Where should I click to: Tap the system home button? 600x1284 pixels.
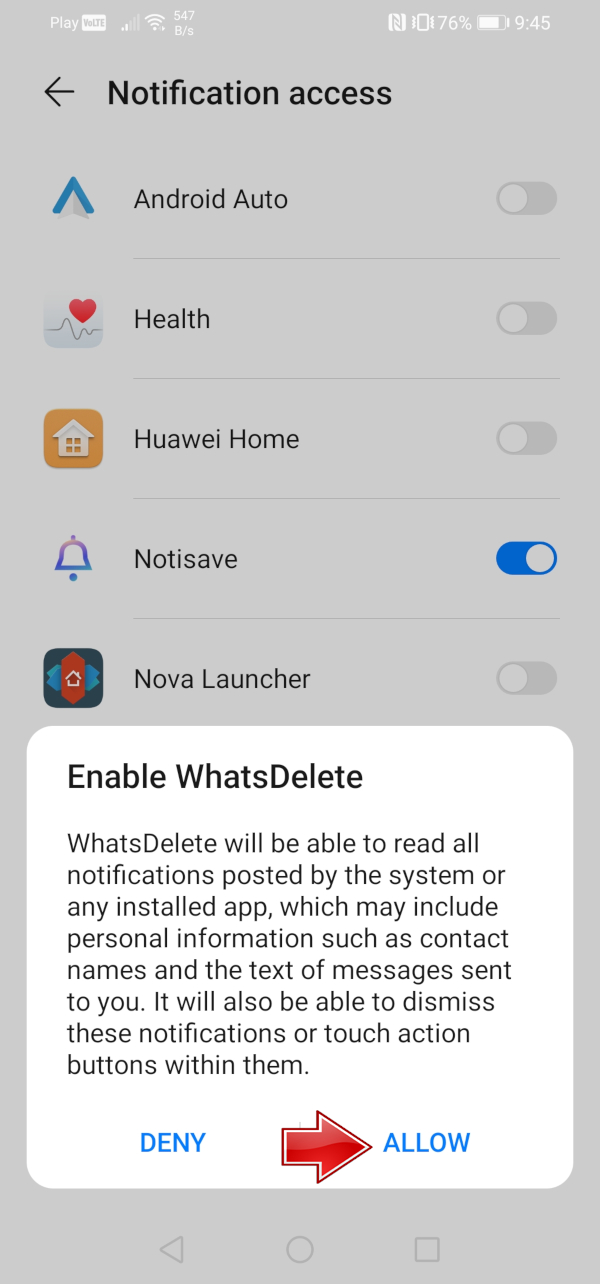point(300,1249)
